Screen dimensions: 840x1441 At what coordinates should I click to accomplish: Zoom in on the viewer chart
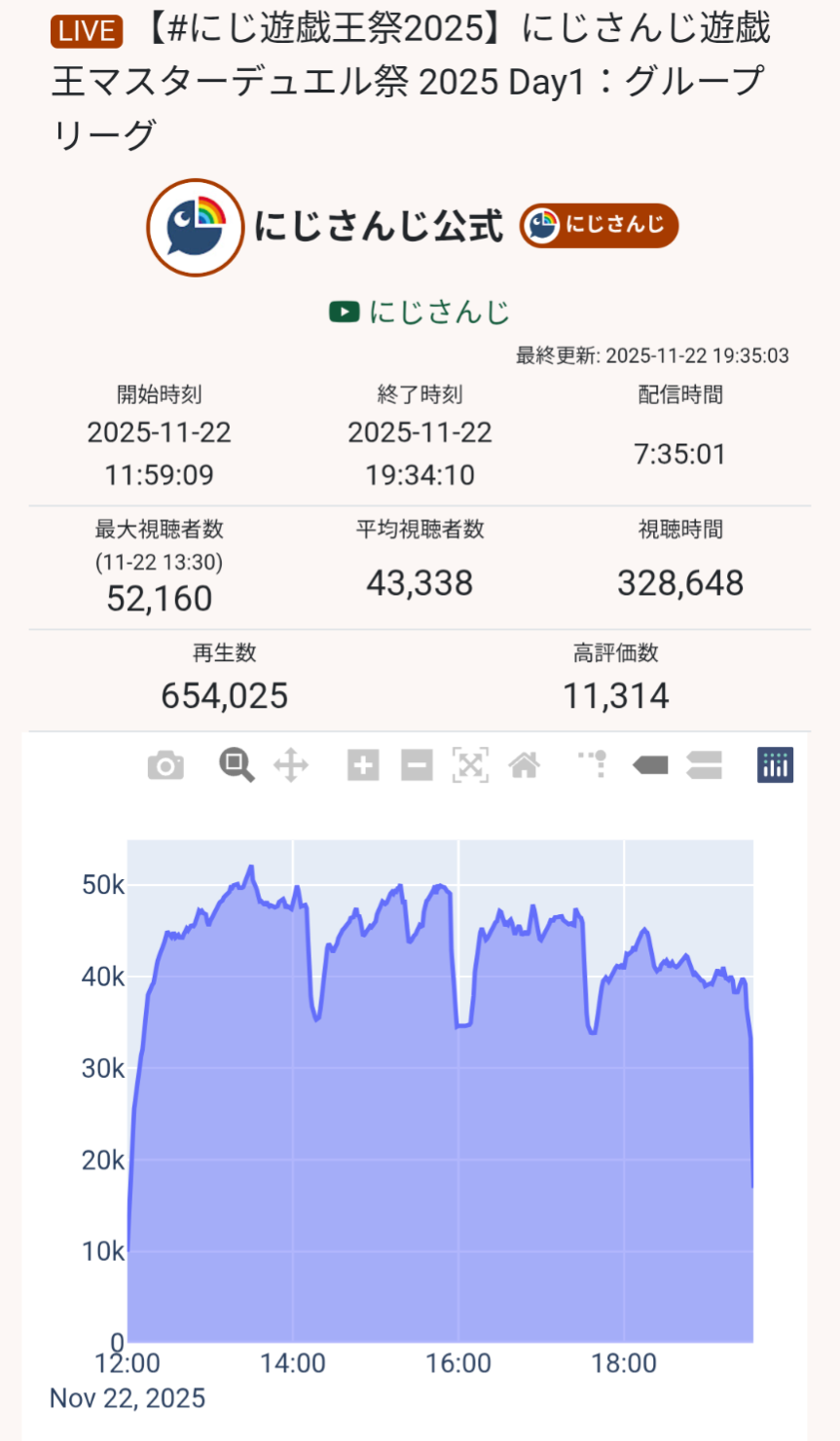pyautogui.click(x=363, y=765)
